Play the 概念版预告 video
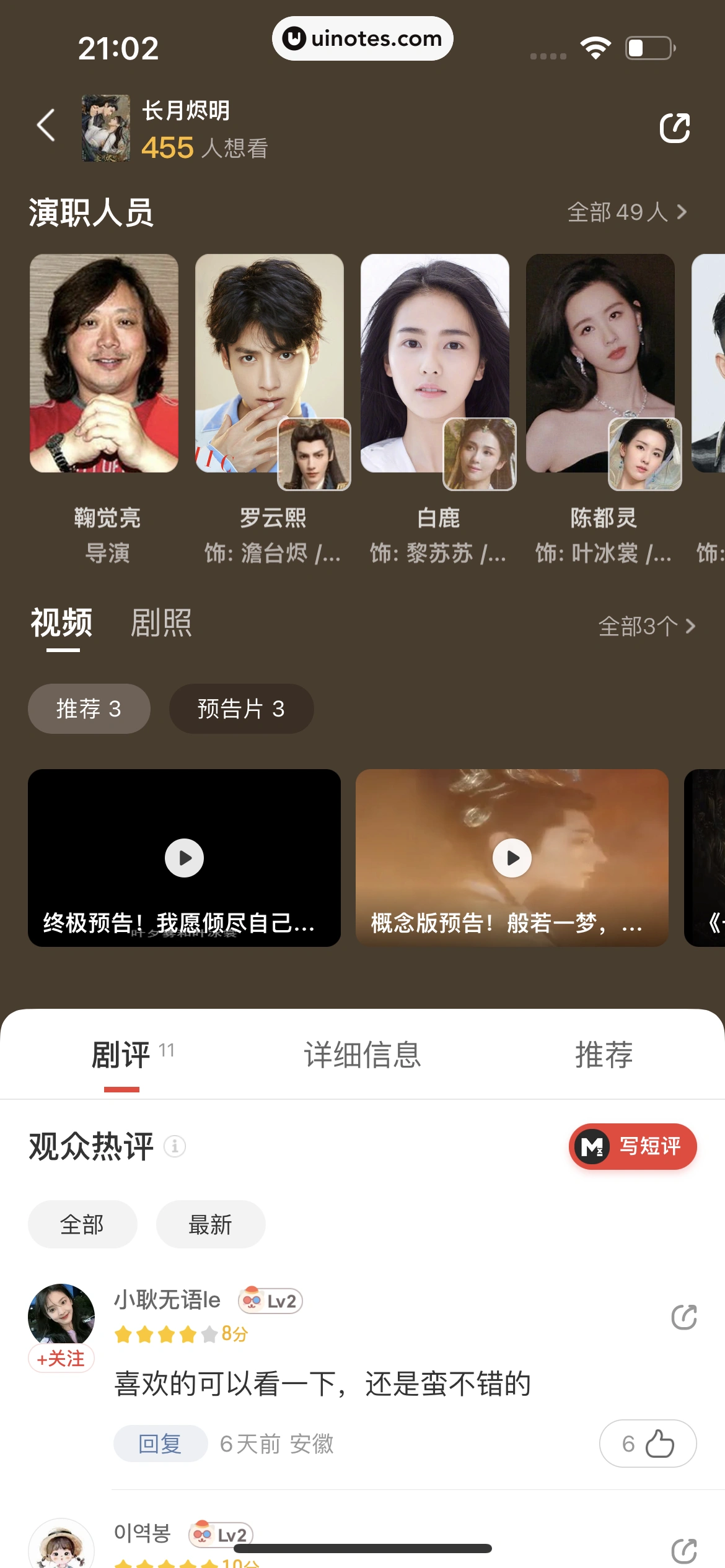The height and width of the screenshot is (1568, 725). (x=512, y=858)
